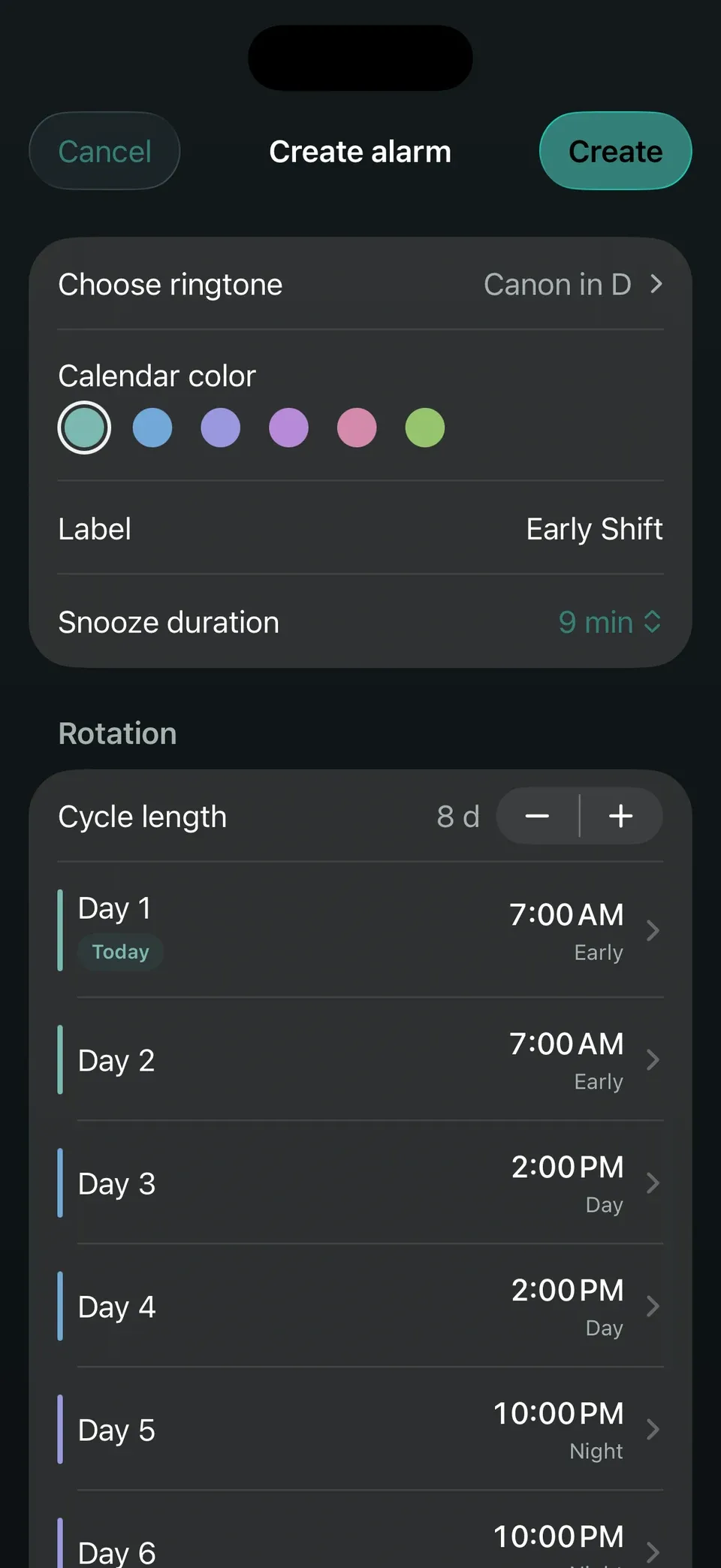Screen dimensions: 721x1568
Task: Decrease cycle length with minus
Action: [538, 816]
